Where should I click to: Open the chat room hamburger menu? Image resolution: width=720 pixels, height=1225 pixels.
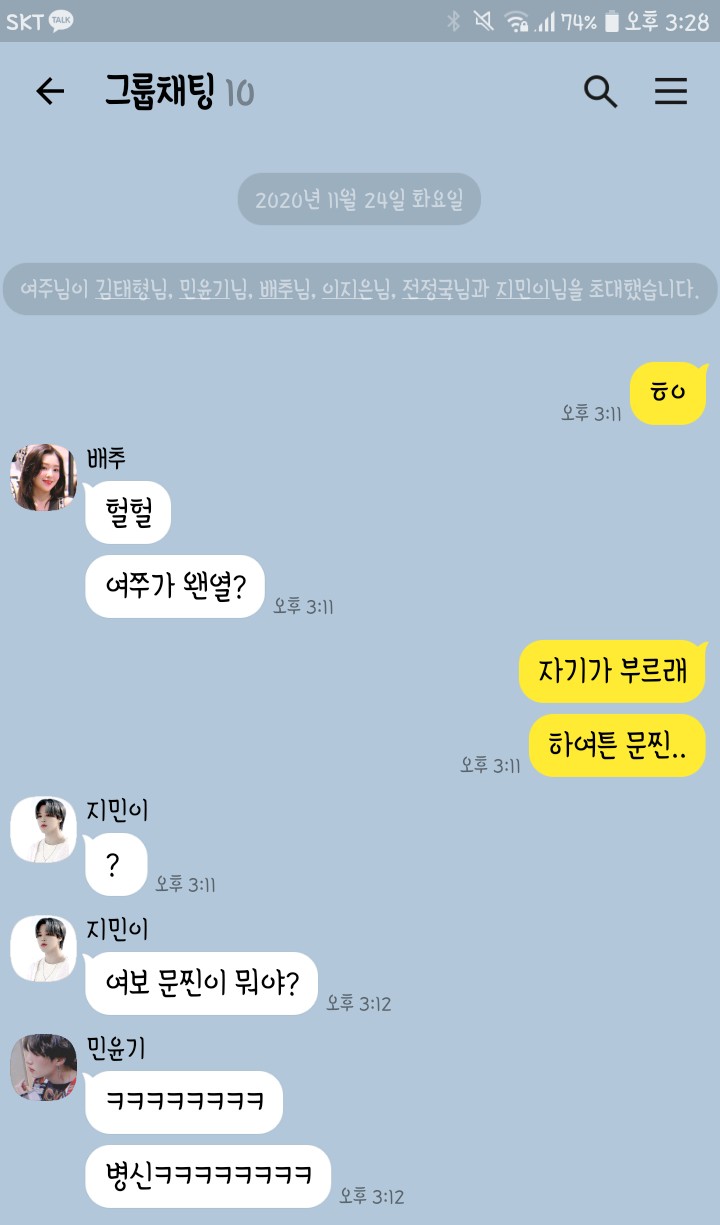[671, 92]
